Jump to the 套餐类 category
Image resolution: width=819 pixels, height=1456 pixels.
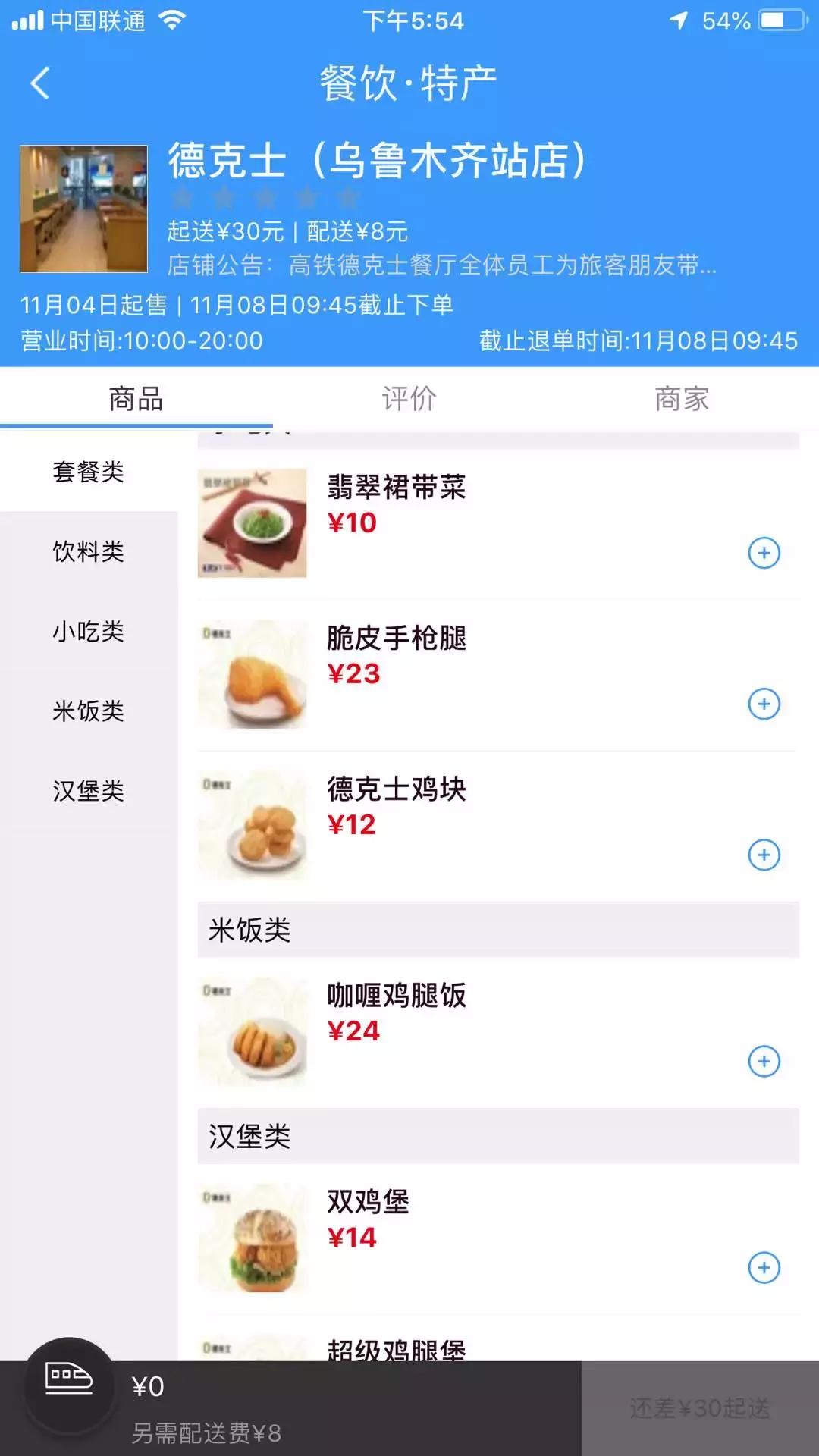coord(88,472)
